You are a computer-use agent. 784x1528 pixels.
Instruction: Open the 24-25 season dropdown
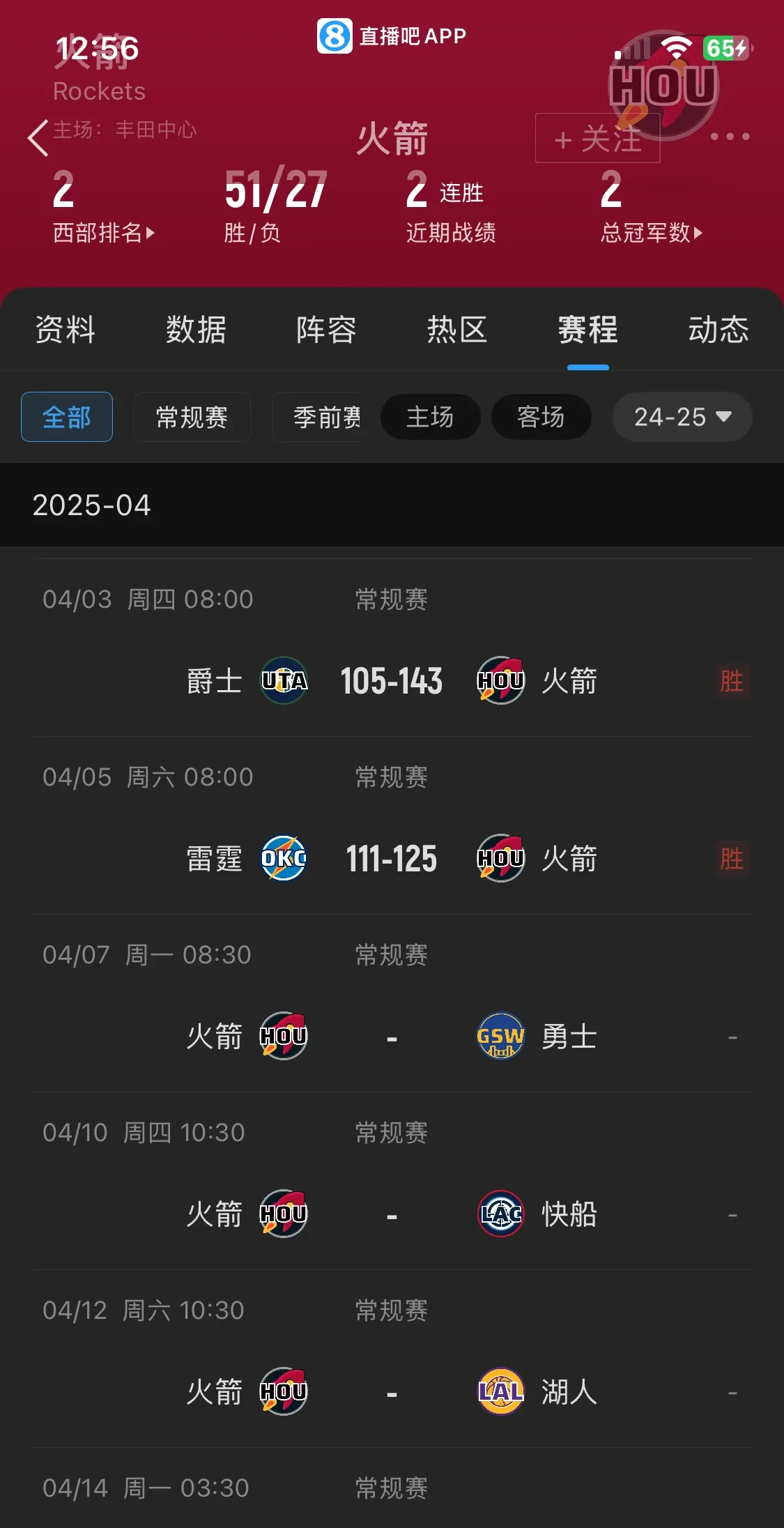pos(681,416)
